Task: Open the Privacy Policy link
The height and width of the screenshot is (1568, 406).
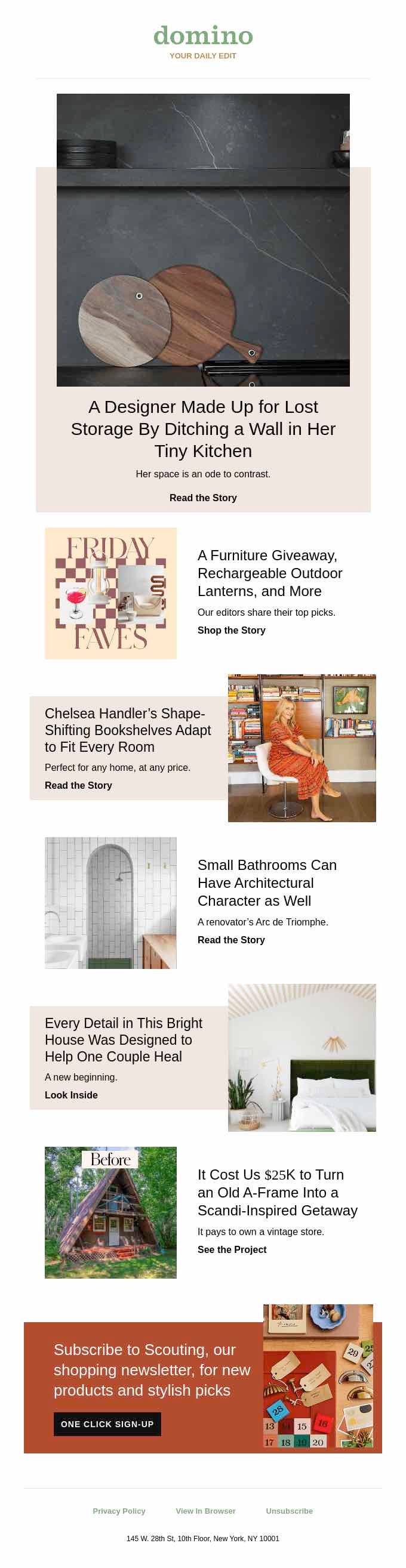Action: pyautogui.click(x=119, y=1511)
